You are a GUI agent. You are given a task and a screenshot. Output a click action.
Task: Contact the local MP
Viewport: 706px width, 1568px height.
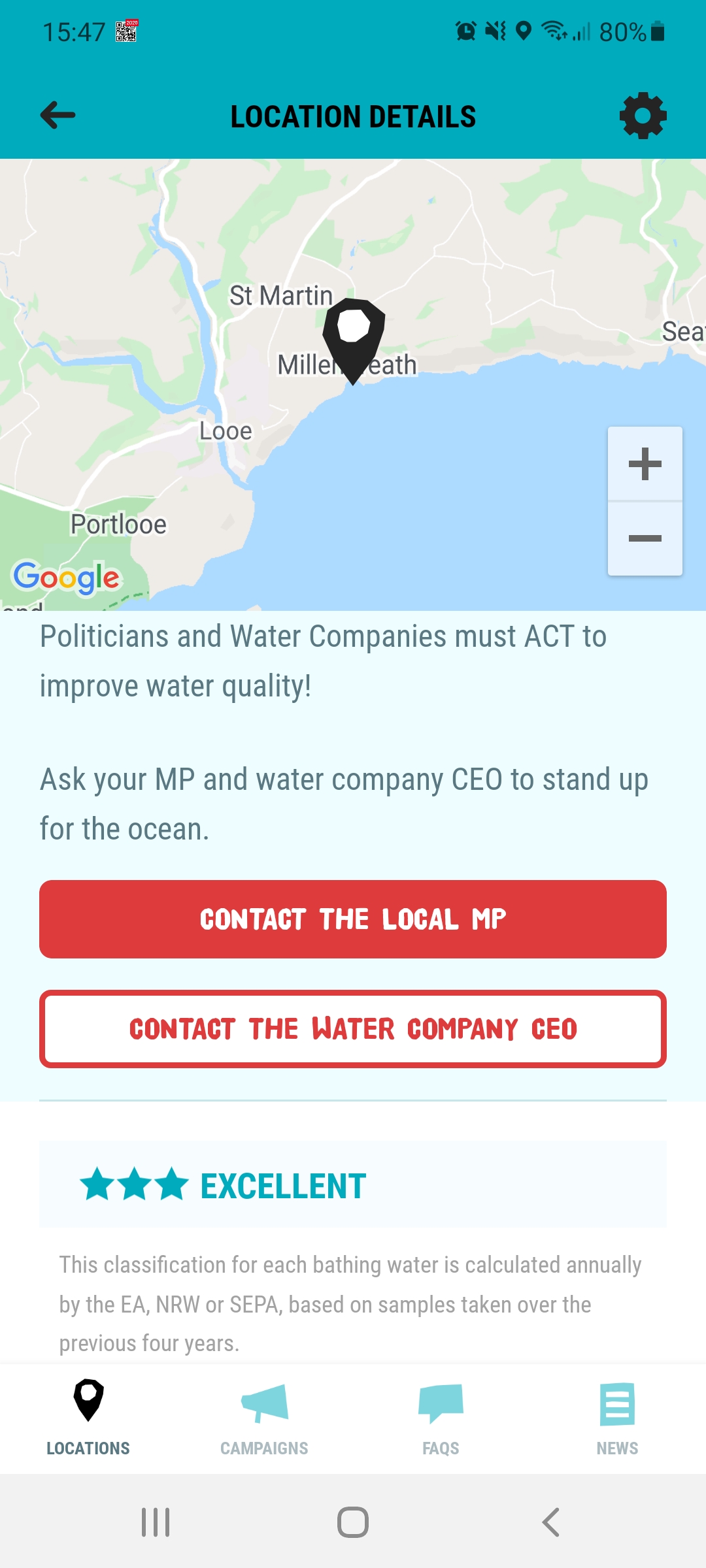353,919
